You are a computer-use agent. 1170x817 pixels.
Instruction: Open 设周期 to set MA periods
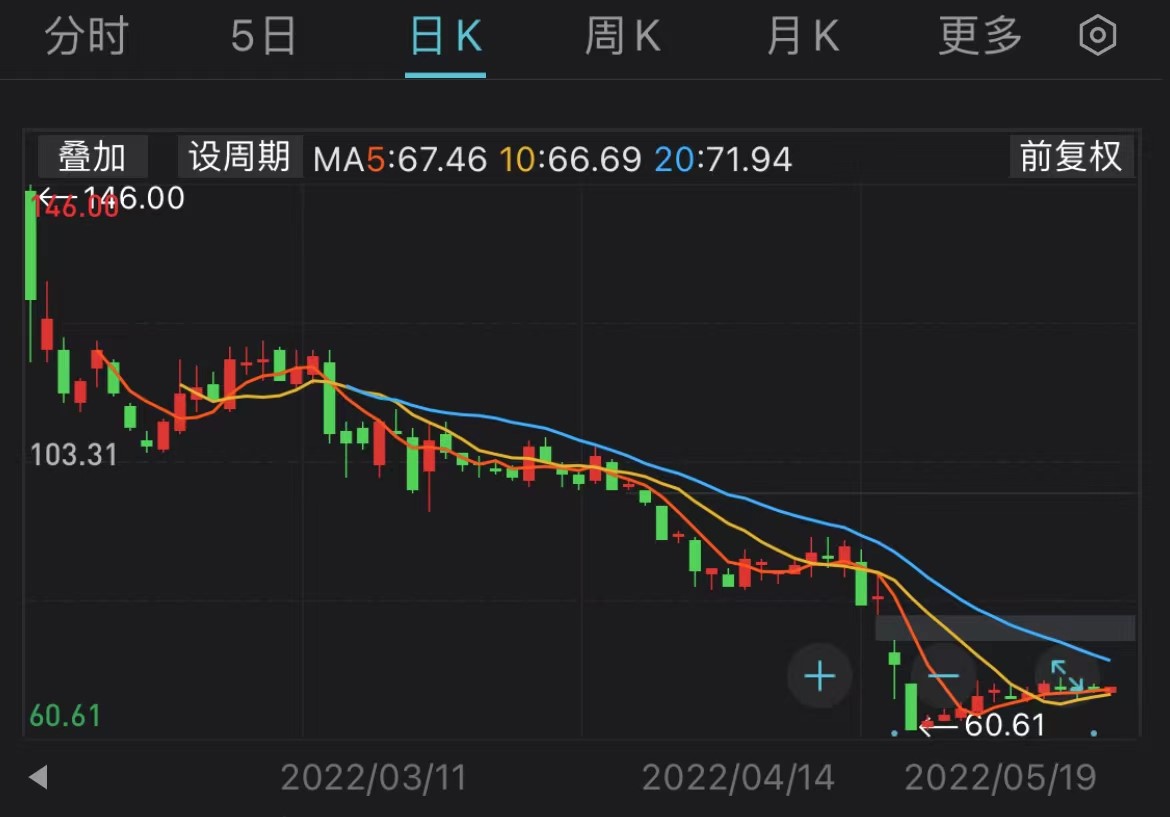point(240,157)
